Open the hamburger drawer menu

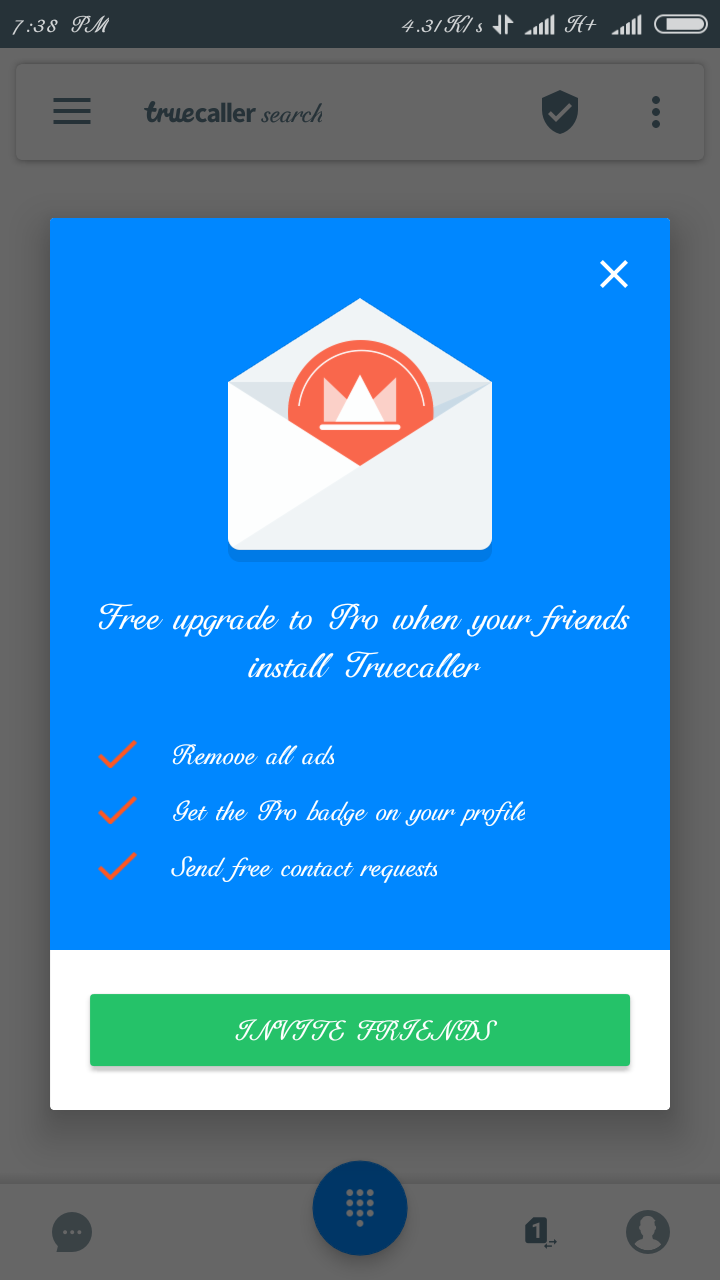pyautogui.click(x=72, y=111)
